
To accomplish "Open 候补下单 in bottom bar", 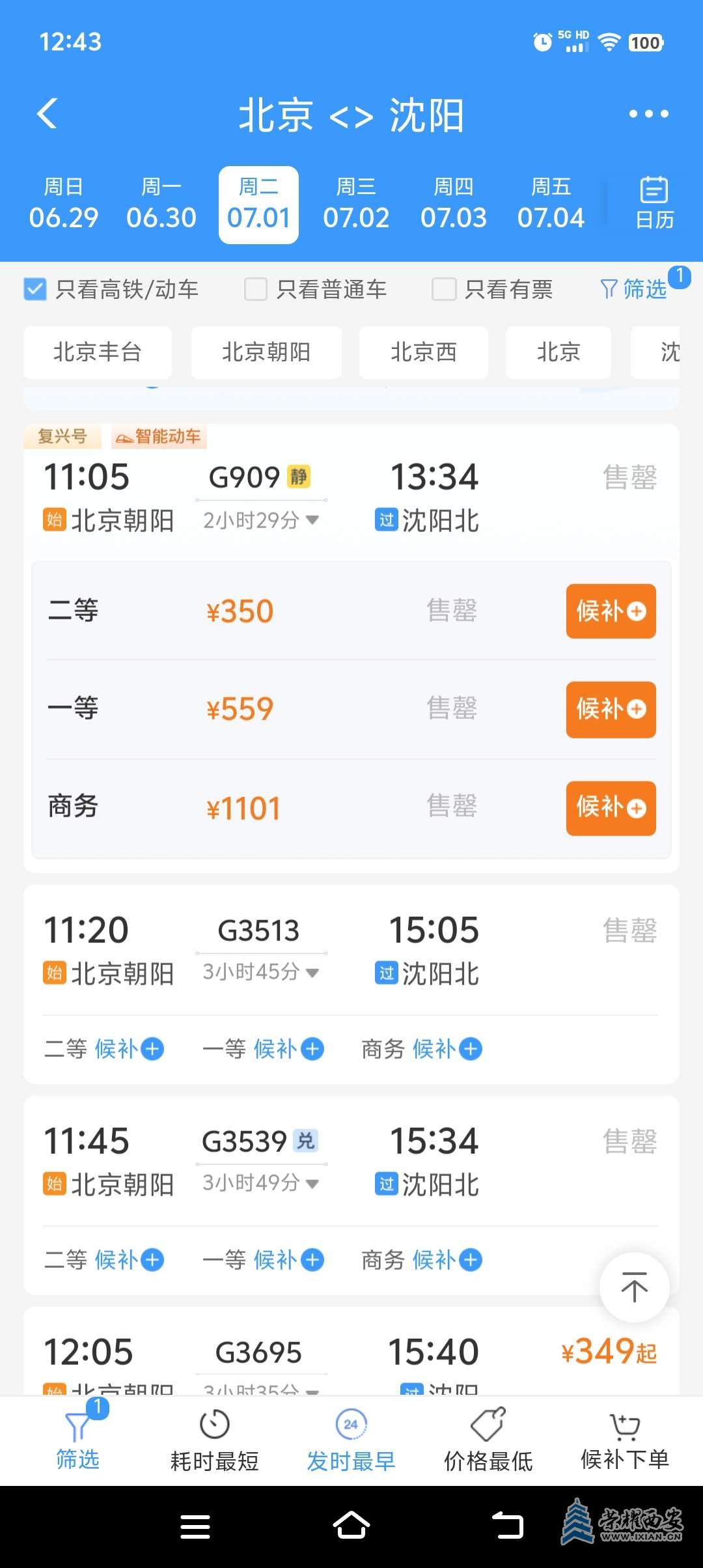I will click(x=624, y=1441).
